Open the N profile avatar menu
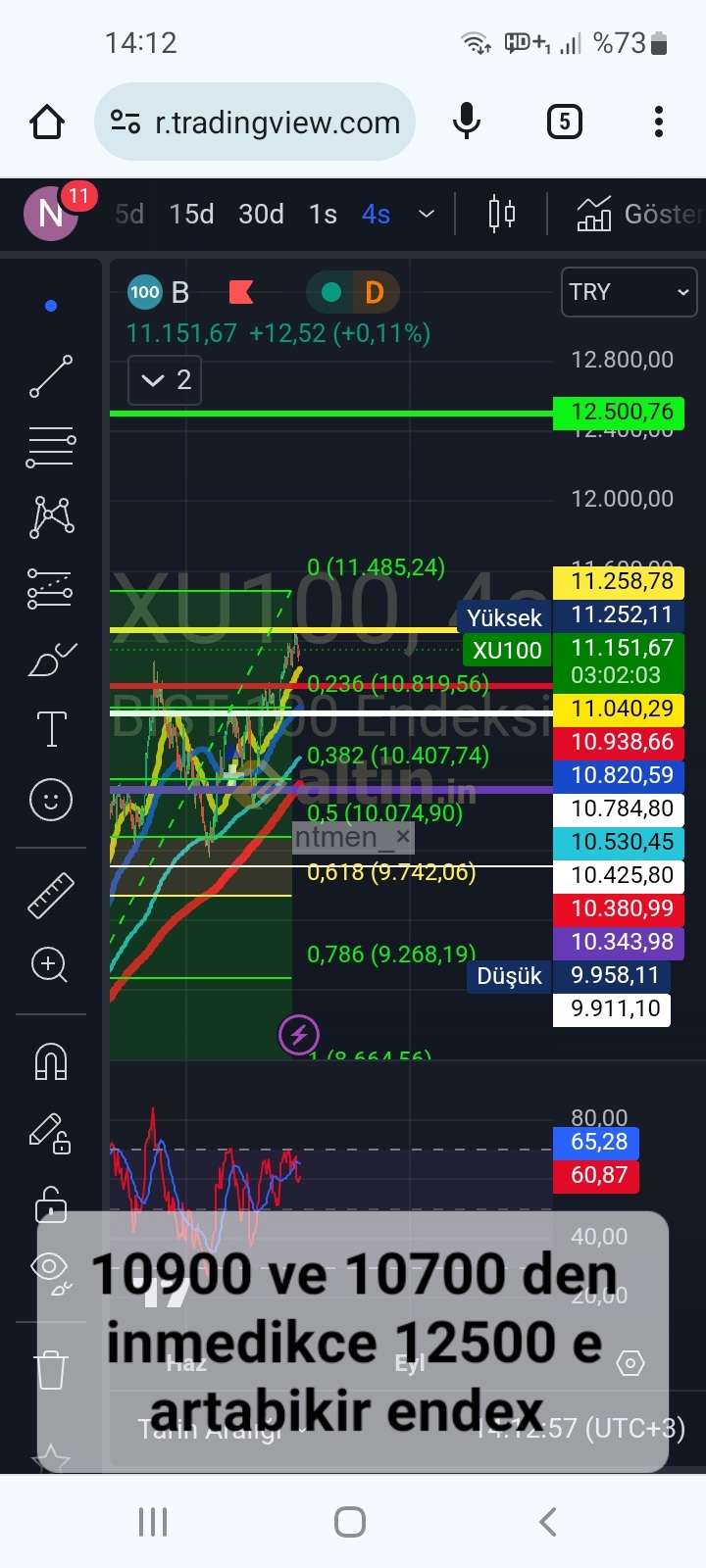 click(x=51, y=213)
